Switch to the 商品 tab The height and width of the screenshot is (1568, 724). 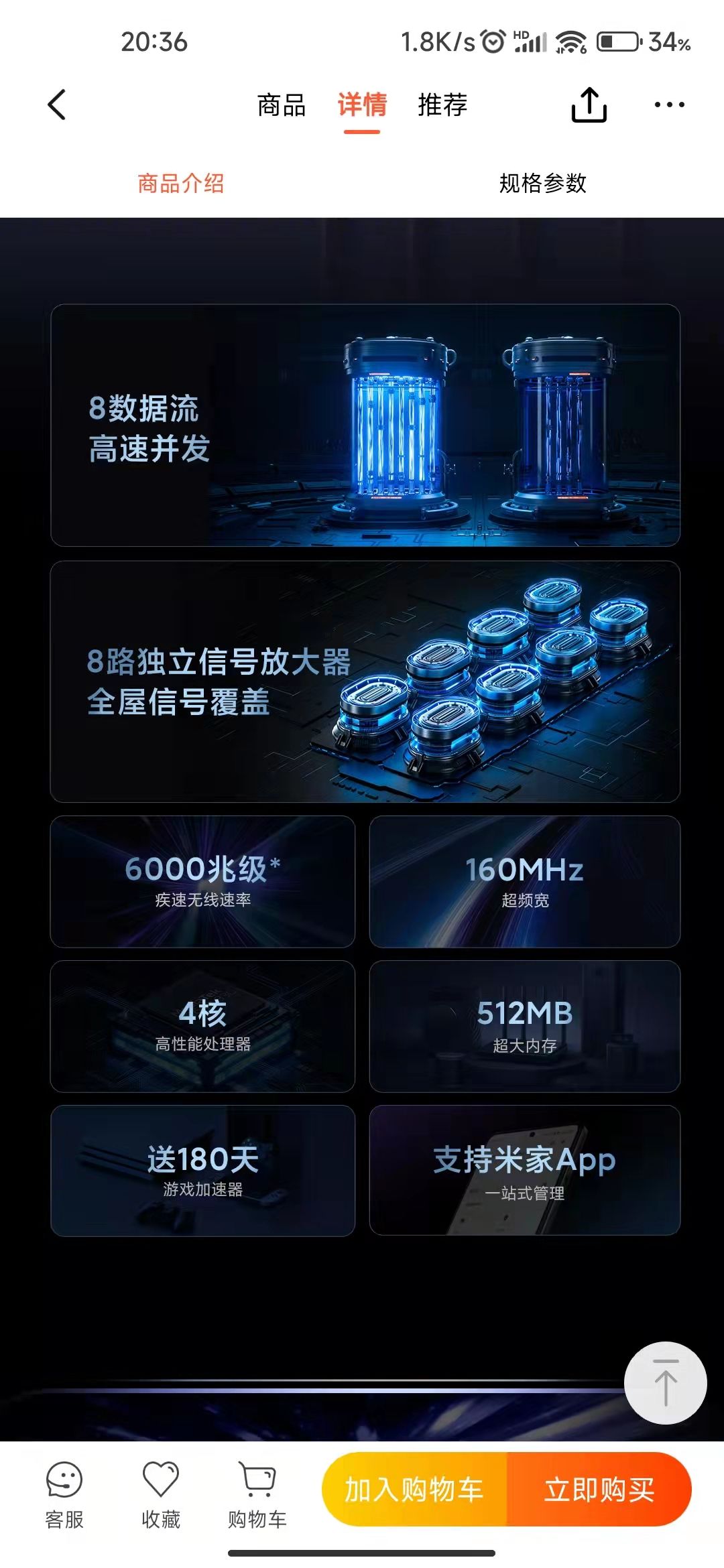(x=281, y=105)
